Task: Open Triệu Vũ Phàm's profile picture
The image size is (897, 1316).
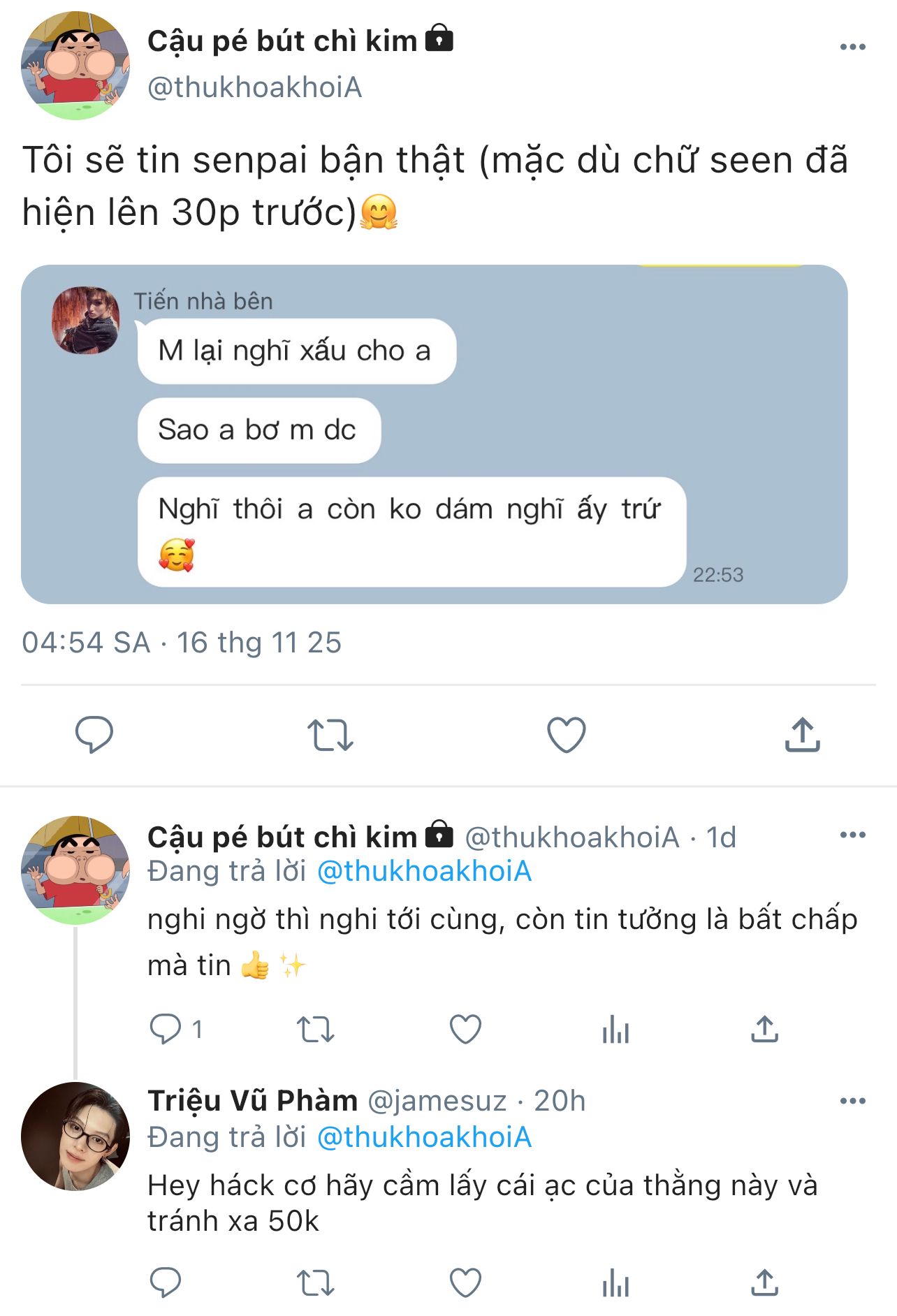Action: point(75,1136)
